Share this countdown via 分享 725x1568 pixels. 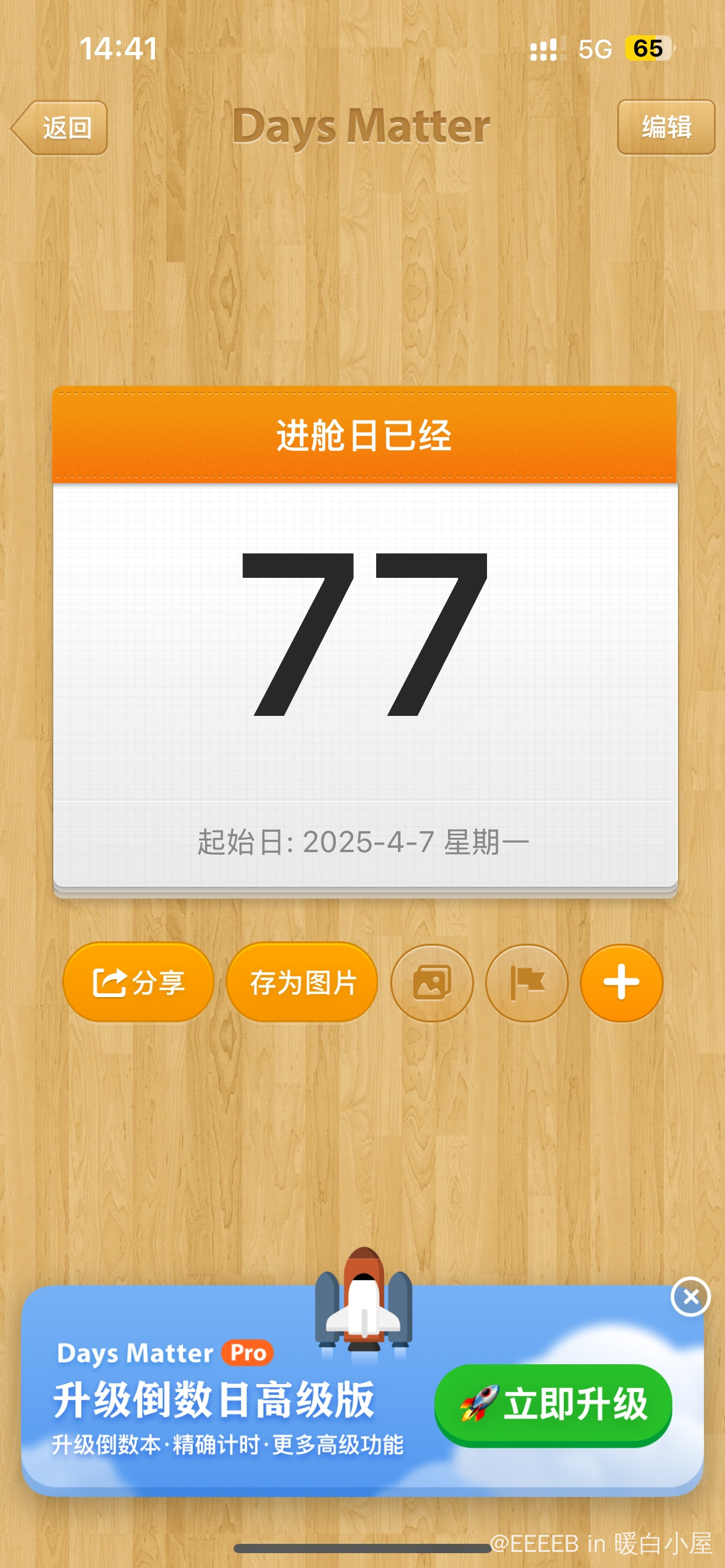click(x=138, y=982)
